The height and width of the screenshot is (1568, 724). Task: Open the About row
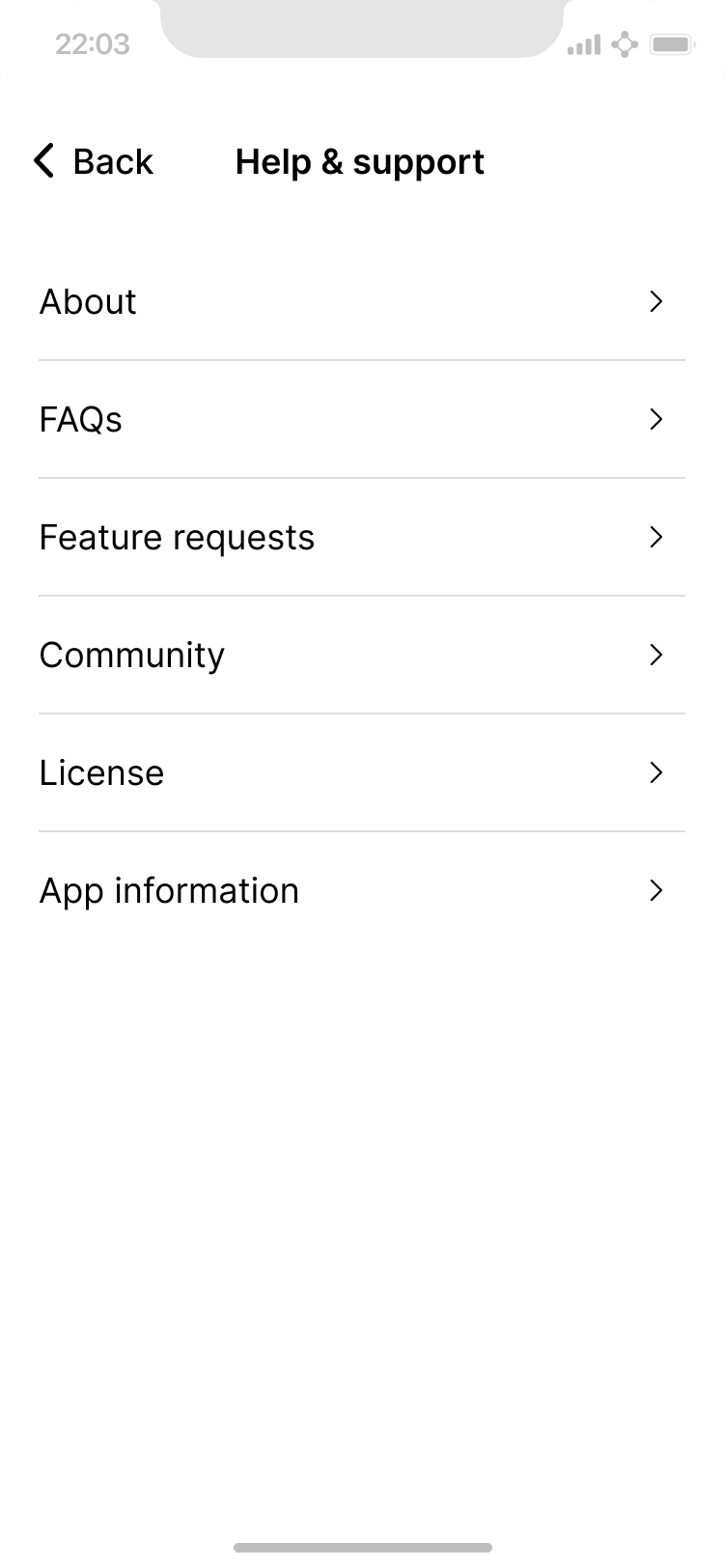[361, 302]
